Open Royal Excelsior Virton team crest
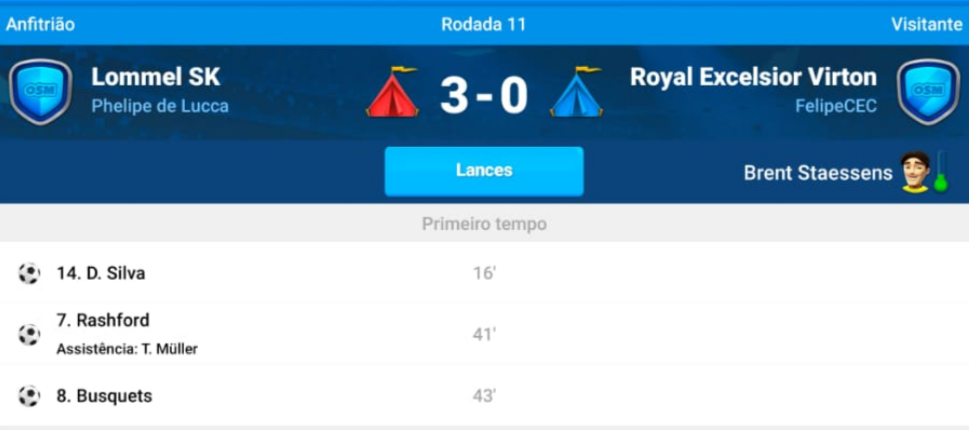This screenshot has width=969, height=430. pyautogui.click(x=928, y=91)
